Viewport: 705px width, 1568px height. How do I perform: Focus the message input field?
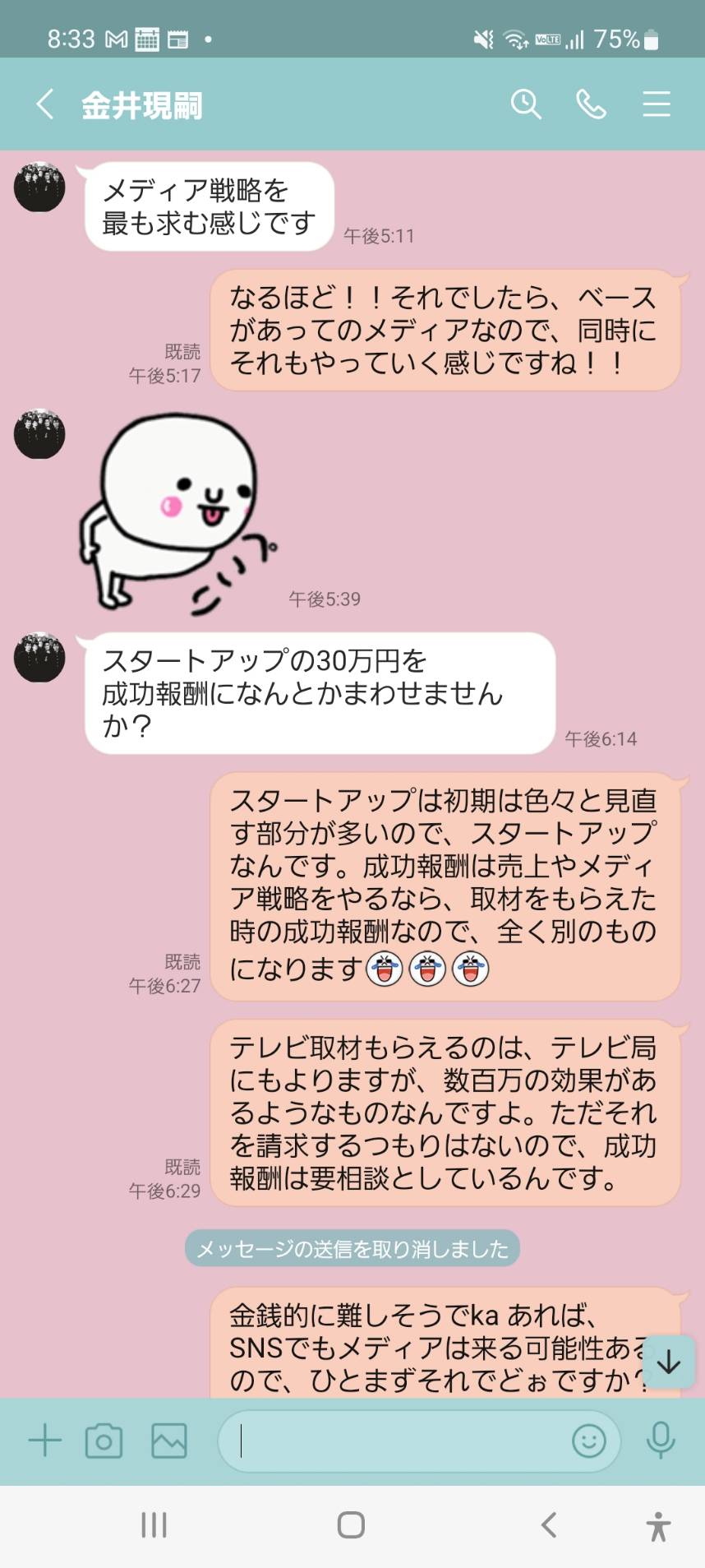(394, 1441)
